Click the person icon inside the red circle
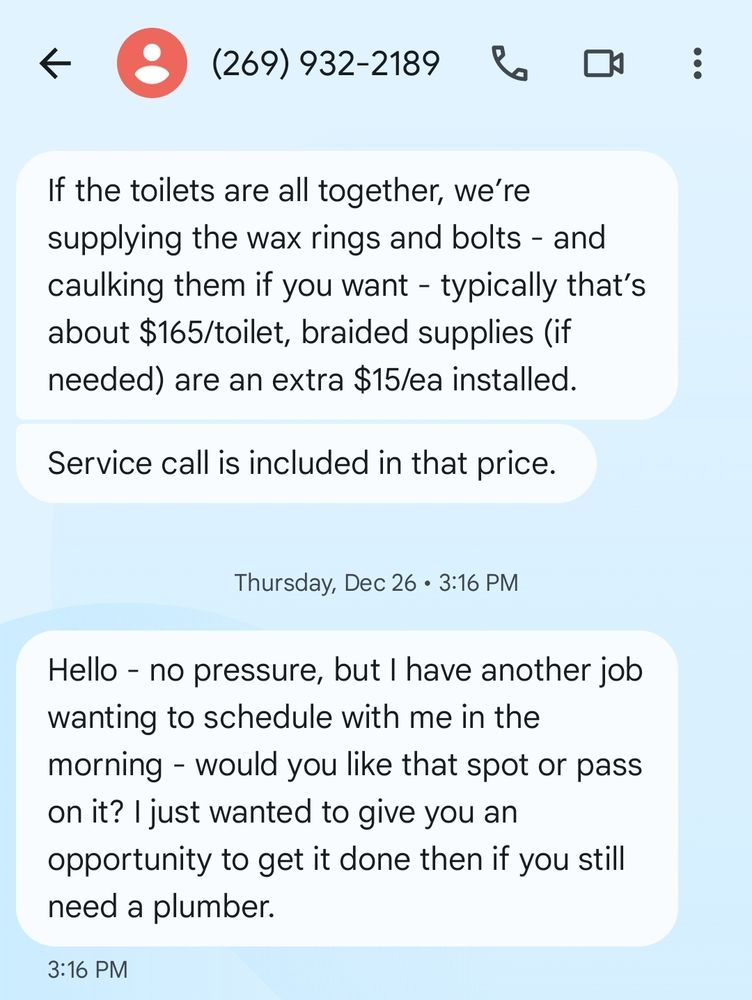Viewport: 752px width, 1000px height. pos(152,63)
